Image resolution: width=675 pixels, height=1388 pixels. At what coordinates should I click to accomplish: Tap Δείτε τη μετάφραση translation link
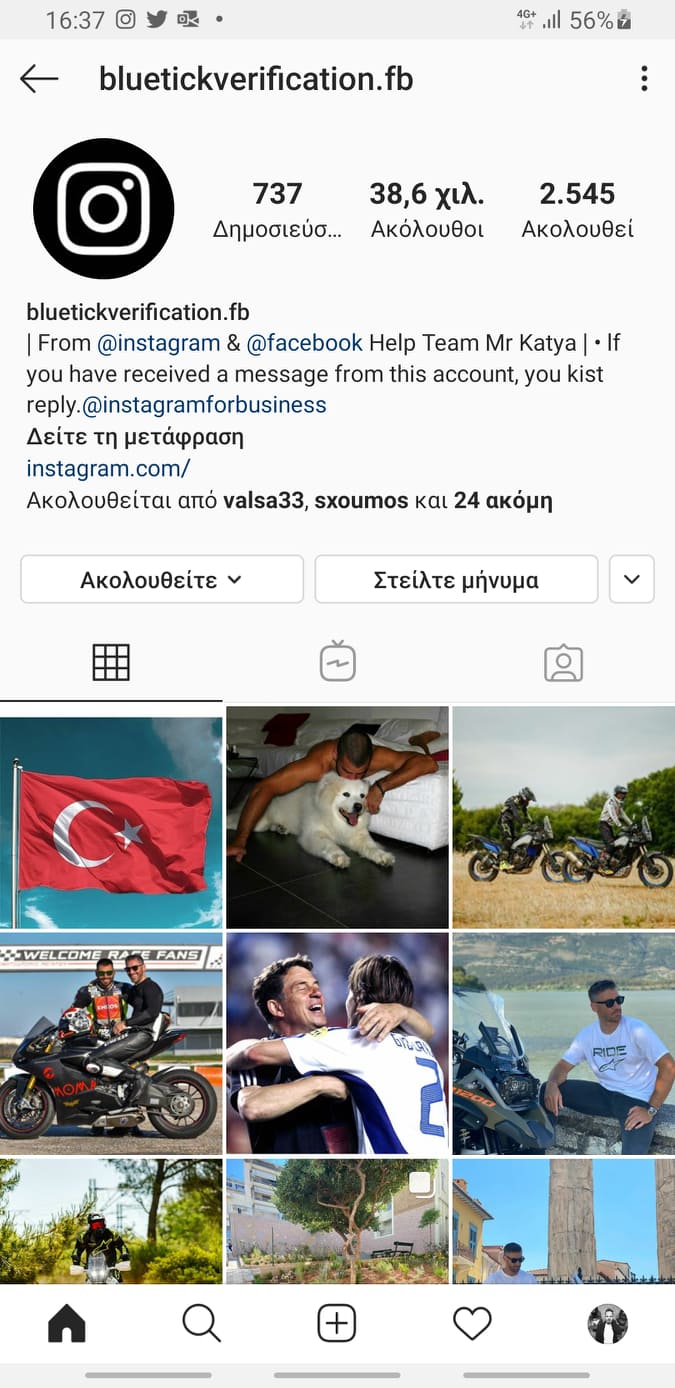coord(135,437)
